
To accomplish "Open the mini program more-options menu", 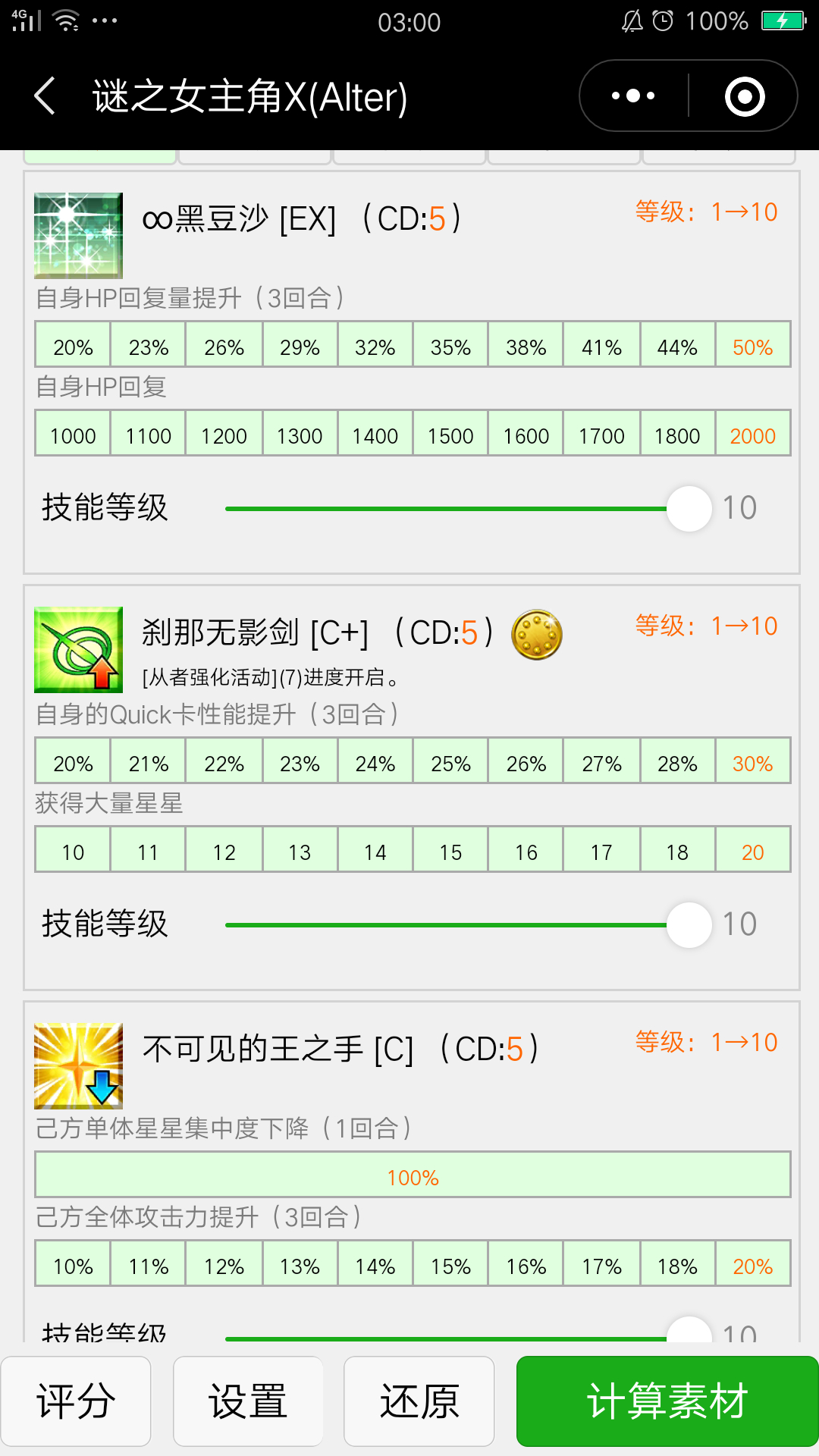I will point(633,96).
